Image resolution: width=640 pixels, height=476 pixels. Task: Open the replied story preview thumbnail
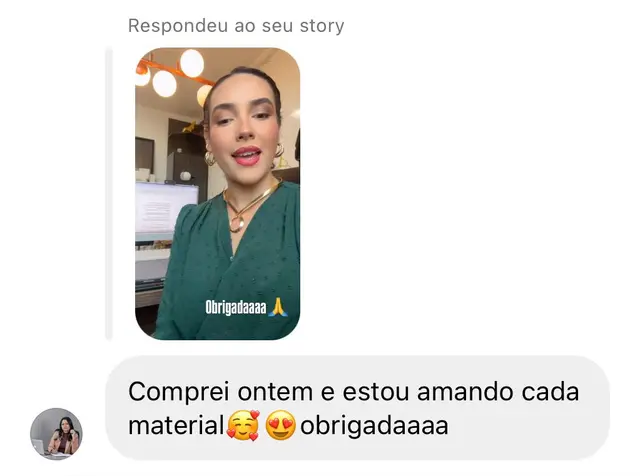[x=217, y=193]
